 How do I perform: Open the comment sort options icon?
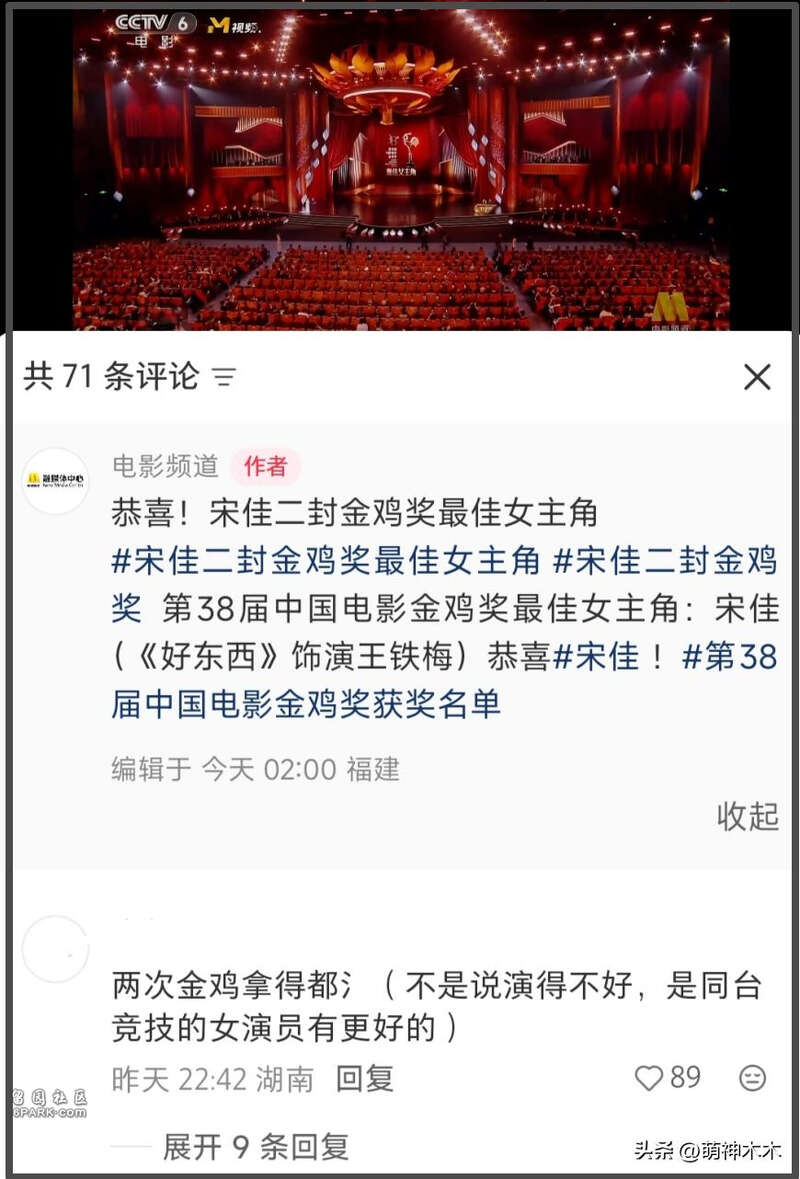(x=225, y=377)
